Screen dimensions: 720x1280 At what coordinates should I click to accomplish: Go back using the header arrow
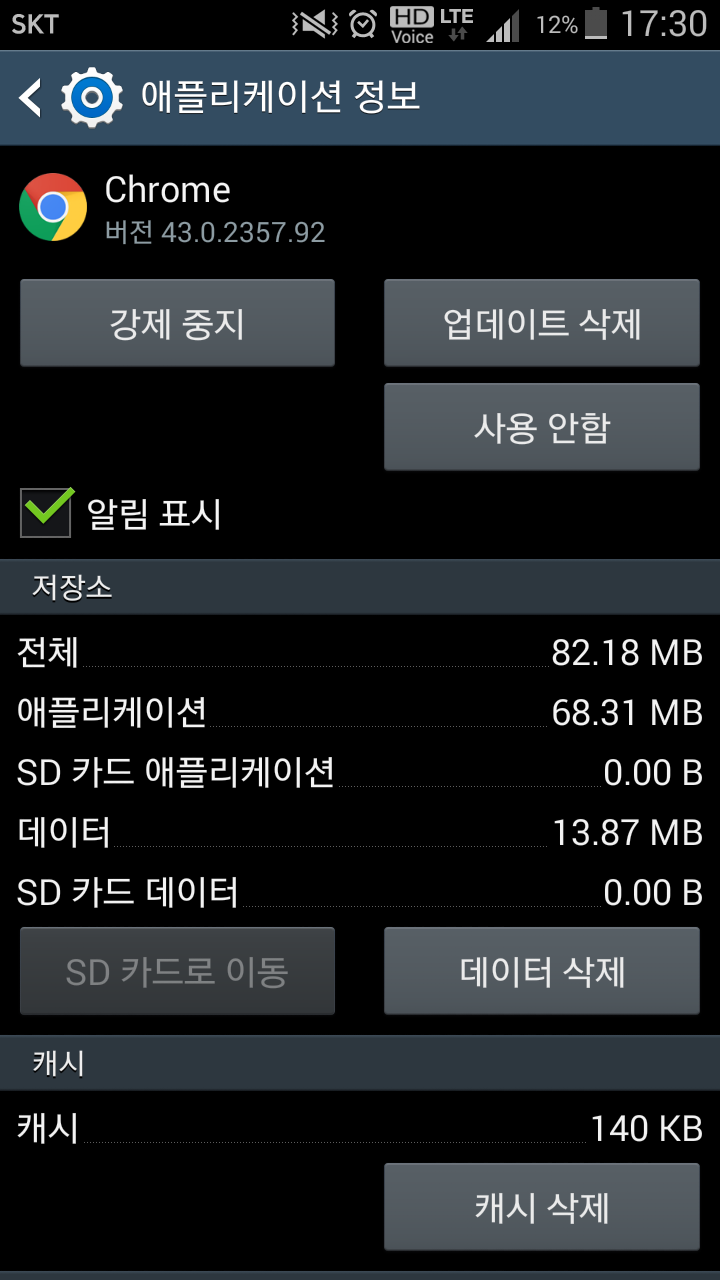pos(32,98)
